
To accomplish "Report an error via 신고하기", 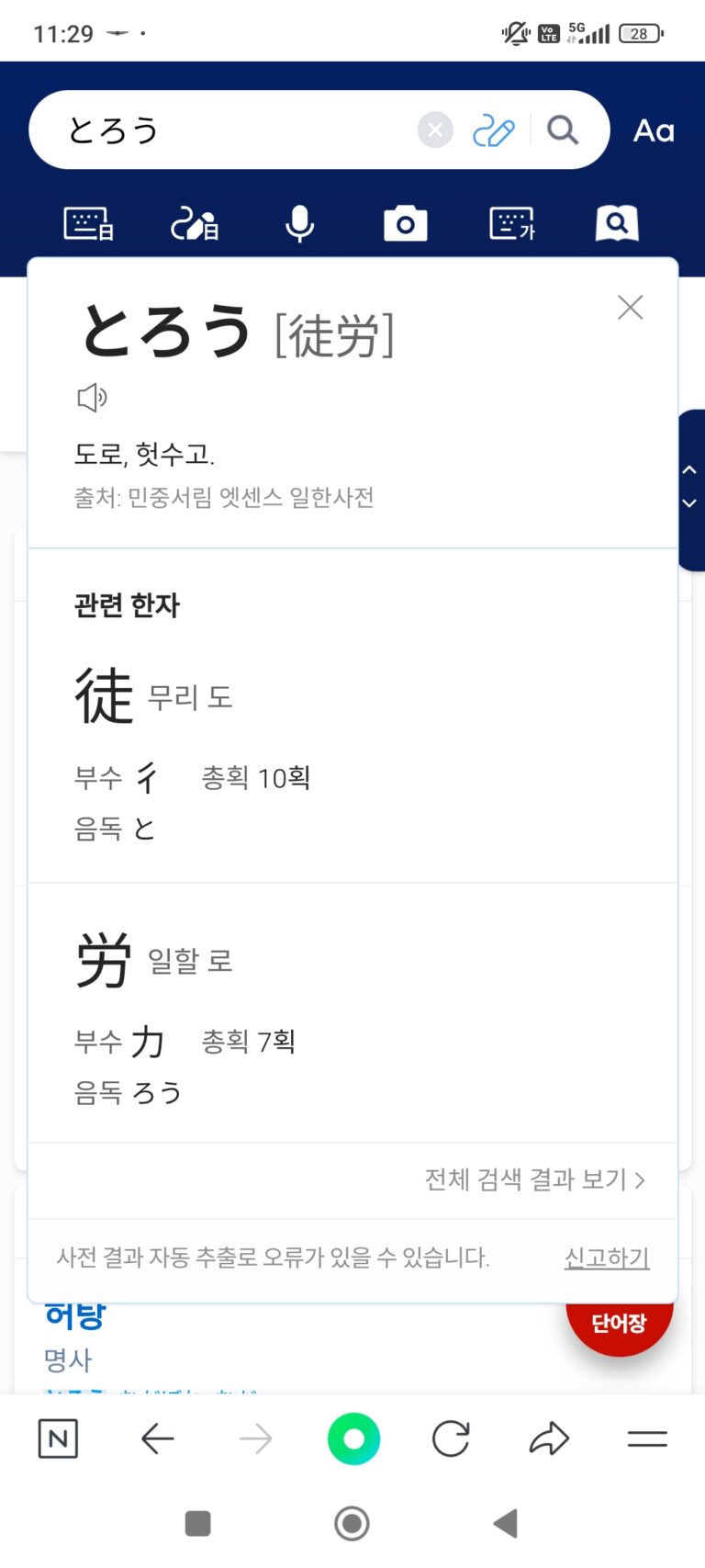I will (606, 1257).
